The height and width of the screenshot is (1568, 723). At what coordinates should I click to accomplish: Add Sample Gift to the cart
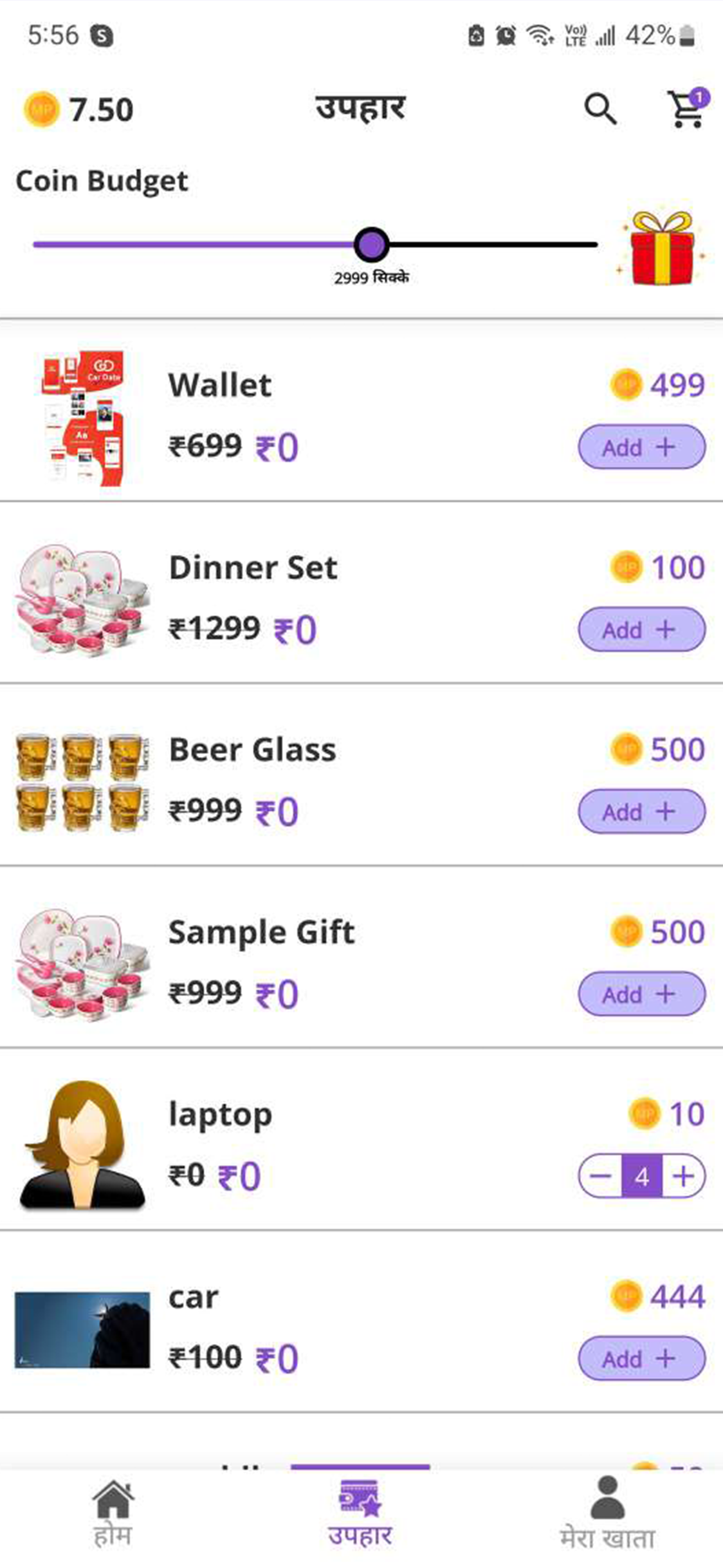641,994
